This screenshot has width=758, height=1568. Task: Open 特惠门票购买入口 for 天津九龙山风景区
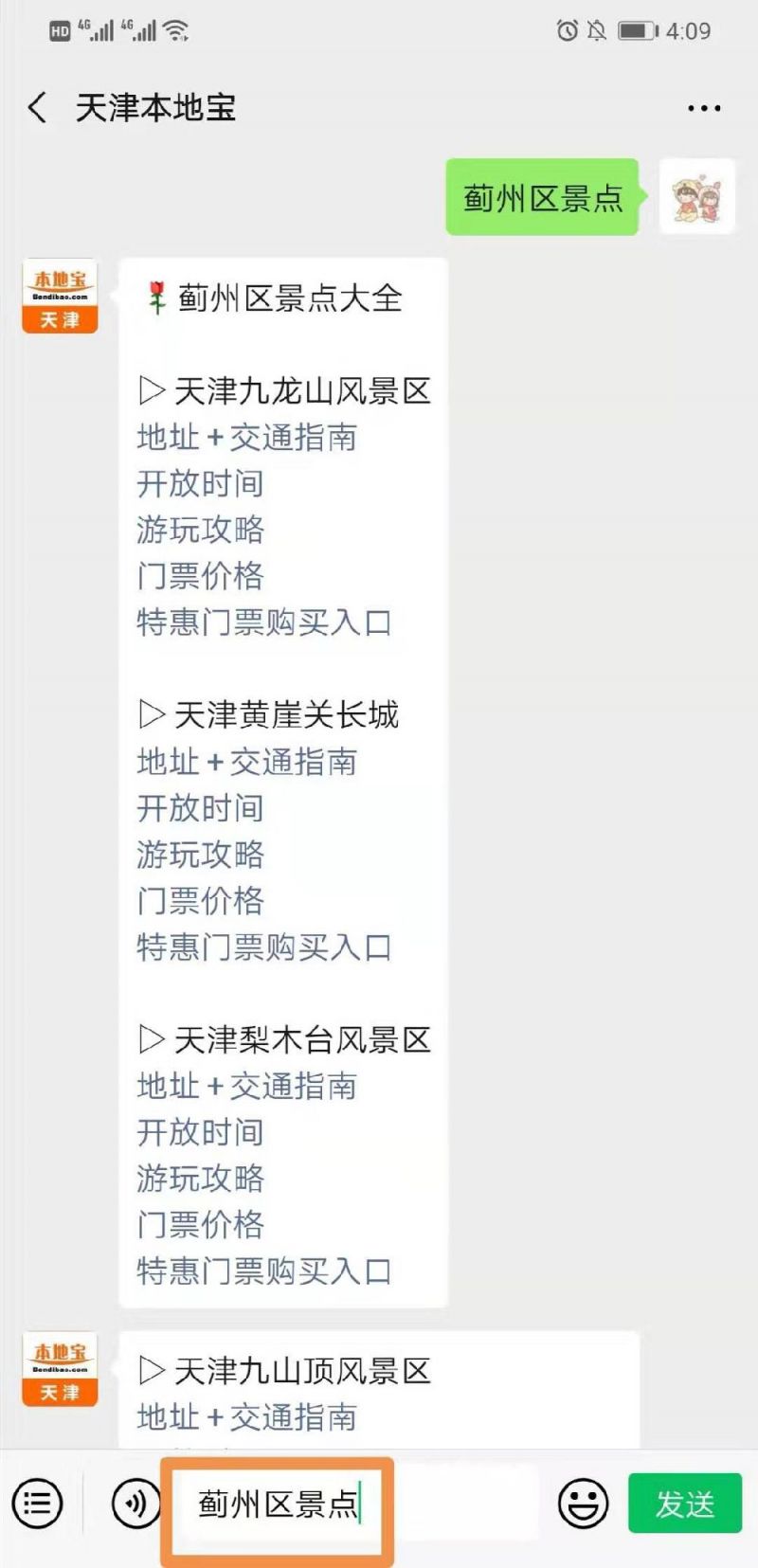click(x=264, y=622)
